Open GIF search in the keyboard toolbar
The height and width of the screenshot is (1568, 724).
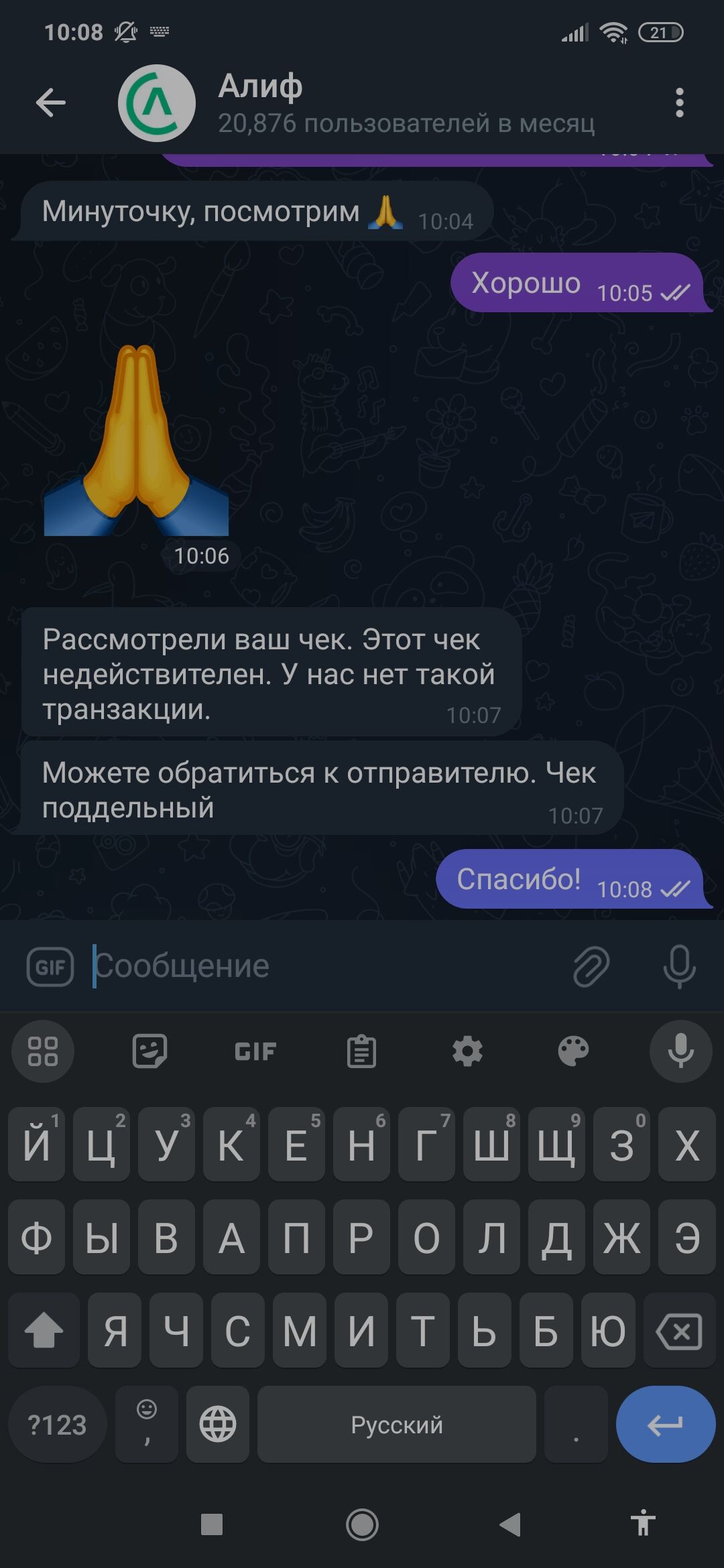tap(255, 1051)
